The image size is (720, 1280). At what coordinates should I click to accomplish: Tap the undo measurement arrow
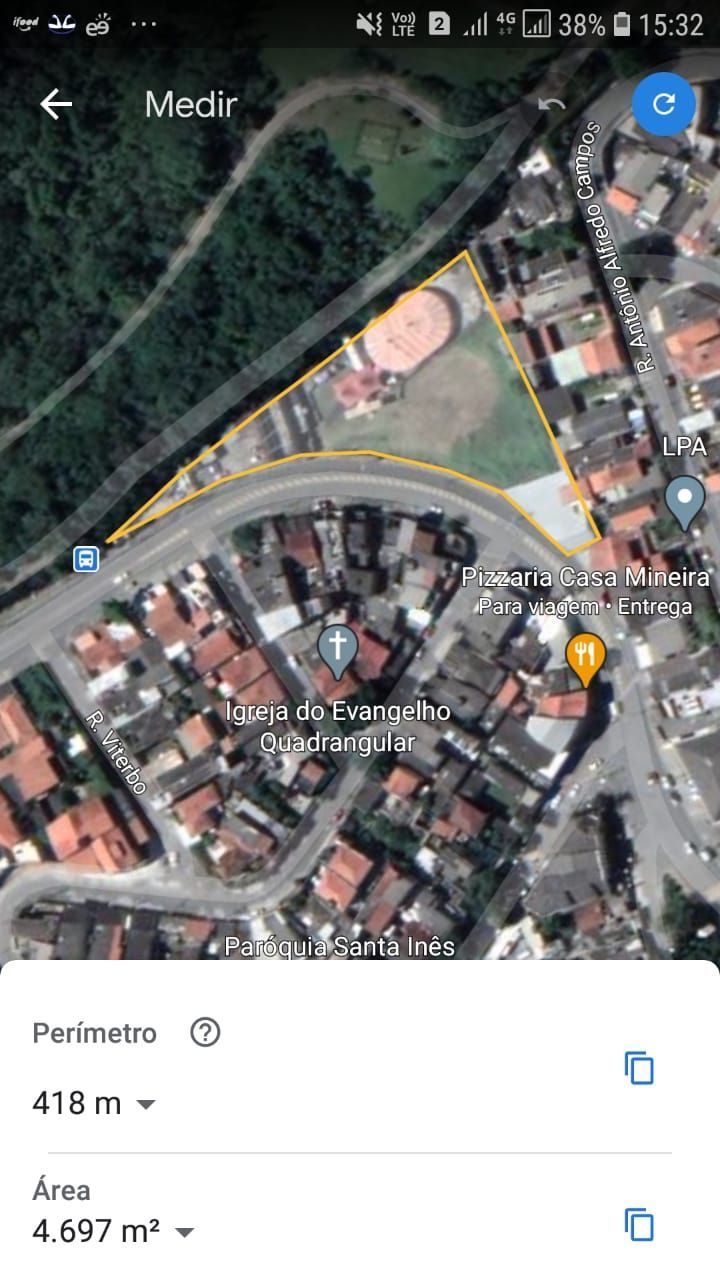coord(551,104)
